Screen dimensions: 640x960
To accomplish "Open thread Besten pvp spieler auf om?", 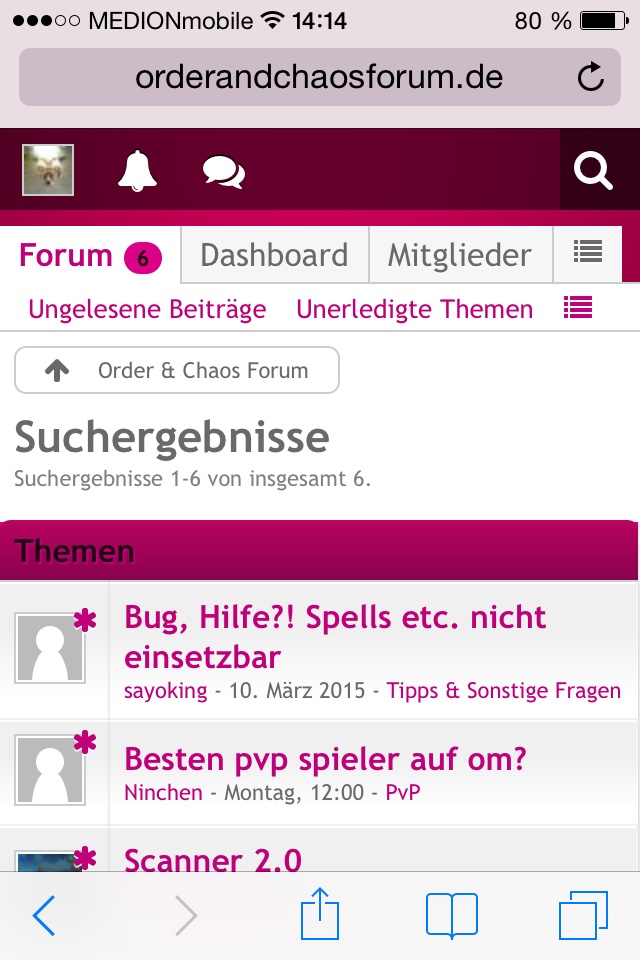I will pos(325,759).
